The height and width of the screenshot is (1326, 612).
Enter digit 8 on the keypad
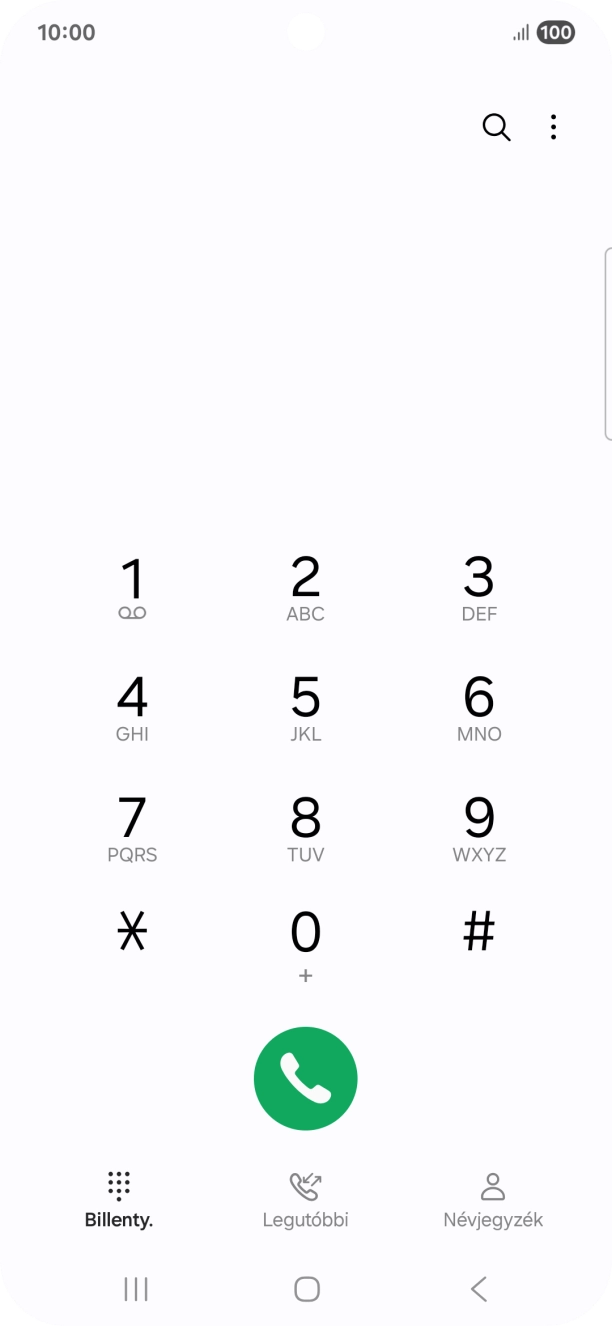305,829
